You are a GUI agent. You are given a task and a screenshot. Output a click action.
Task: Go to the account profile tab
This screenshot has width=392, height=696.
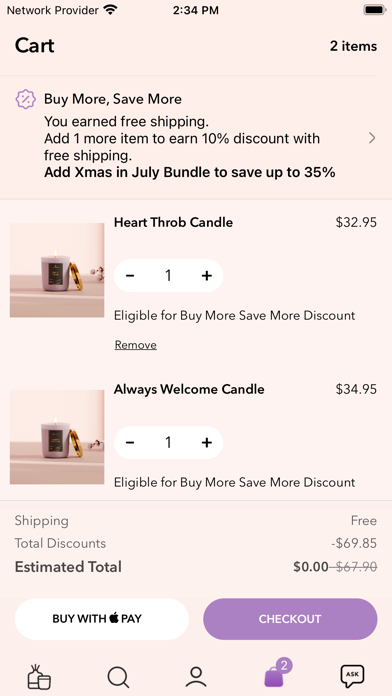pos(196,677)
